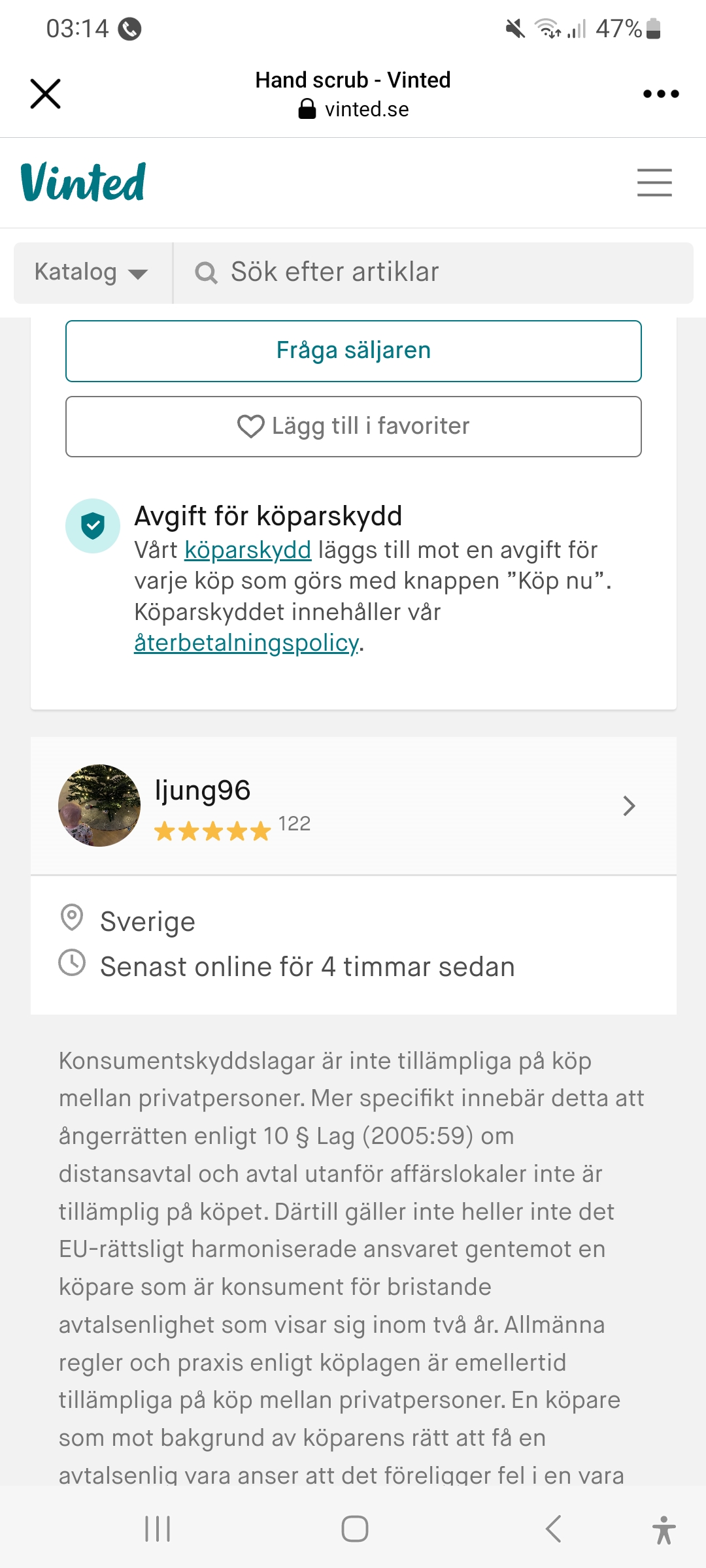
Task: Expand the Katalog dropdown
Action: [92, 272]
